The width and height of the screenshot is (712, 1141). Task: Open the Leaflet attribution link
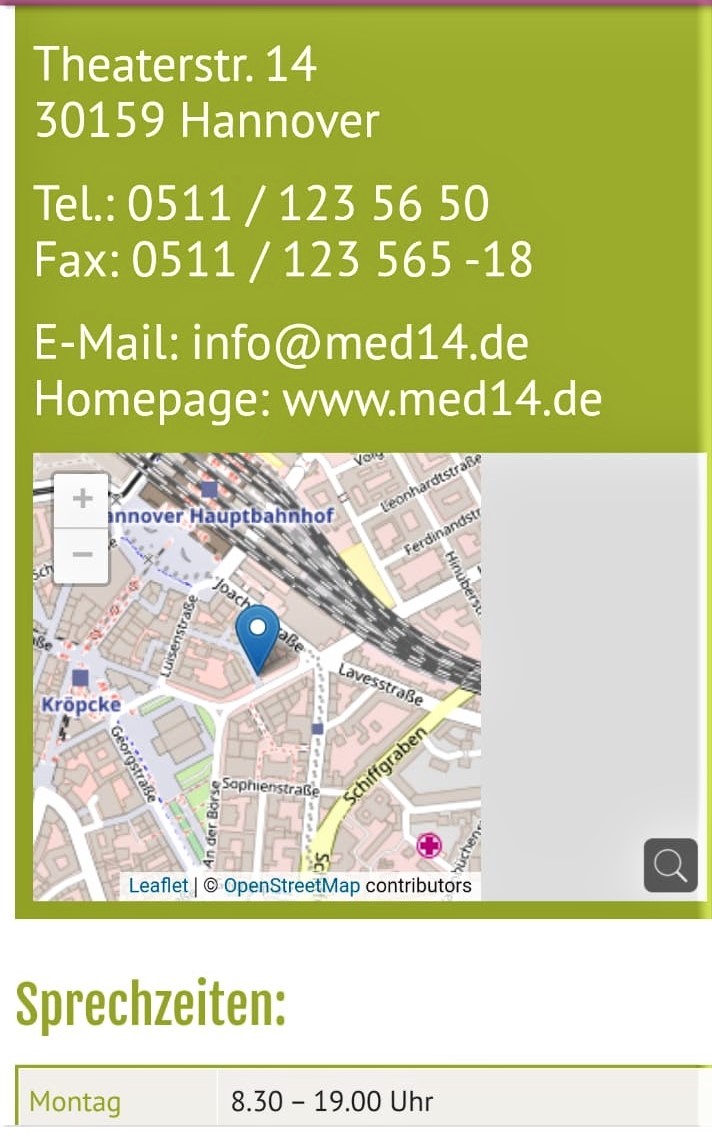click(x=158, y=886)
